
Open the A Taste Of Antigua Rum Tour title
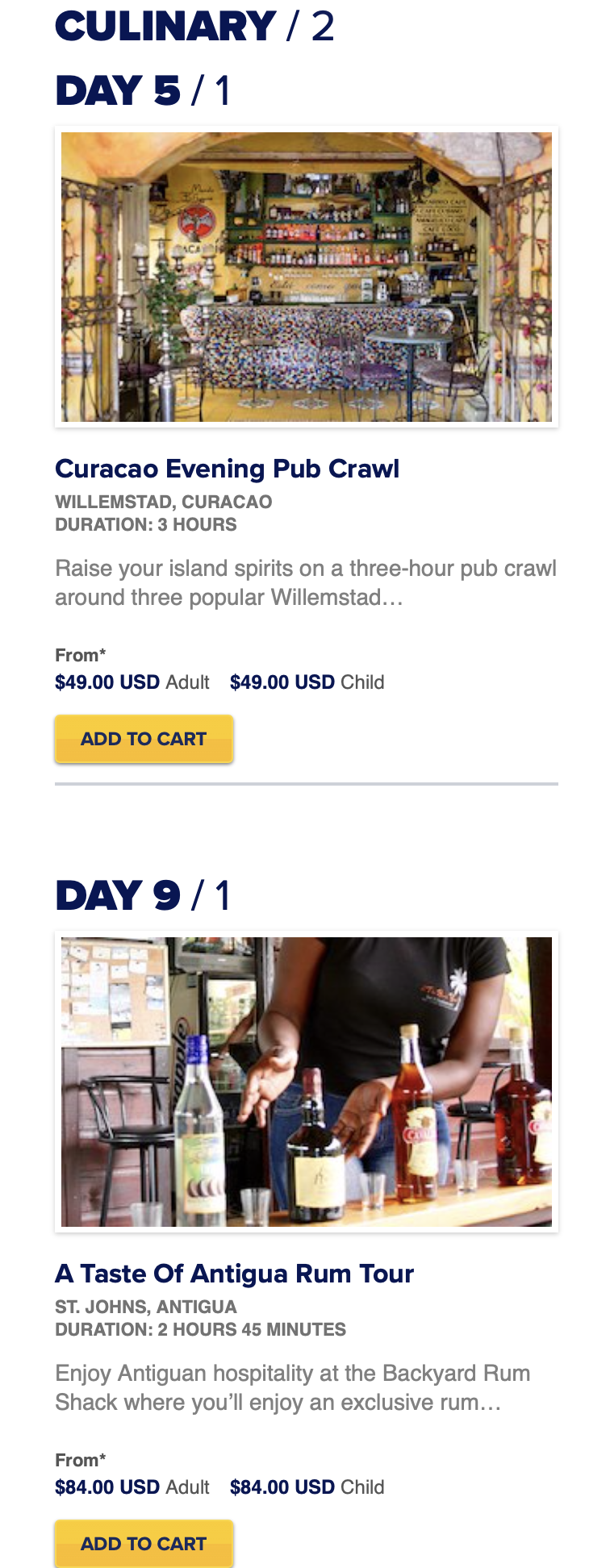234,1273
